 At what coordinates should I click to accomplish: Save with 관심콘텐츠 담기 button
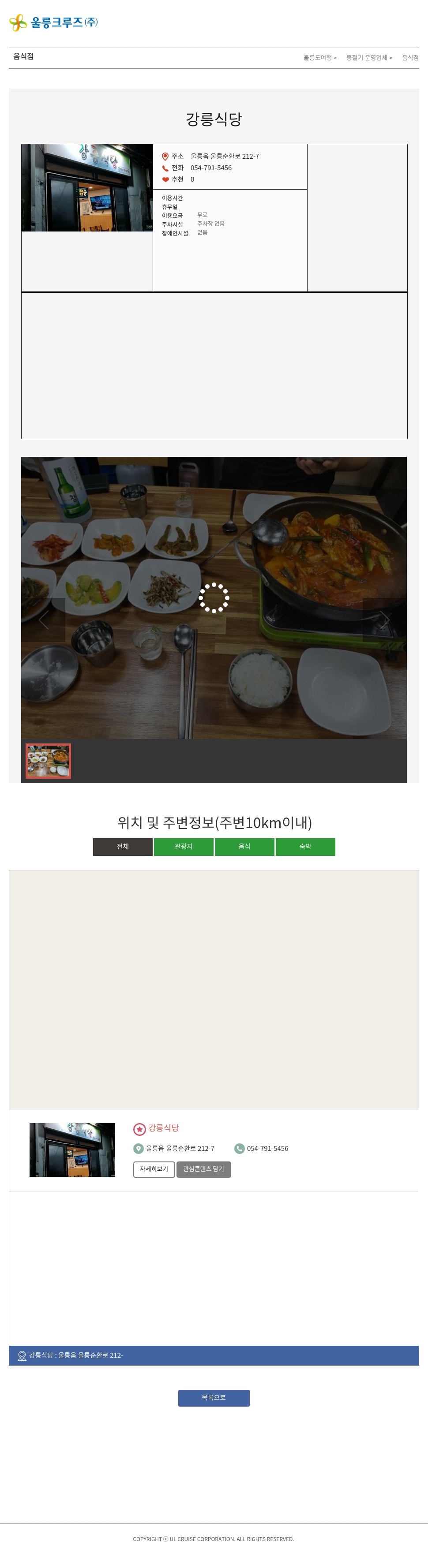click(203, 1169)
